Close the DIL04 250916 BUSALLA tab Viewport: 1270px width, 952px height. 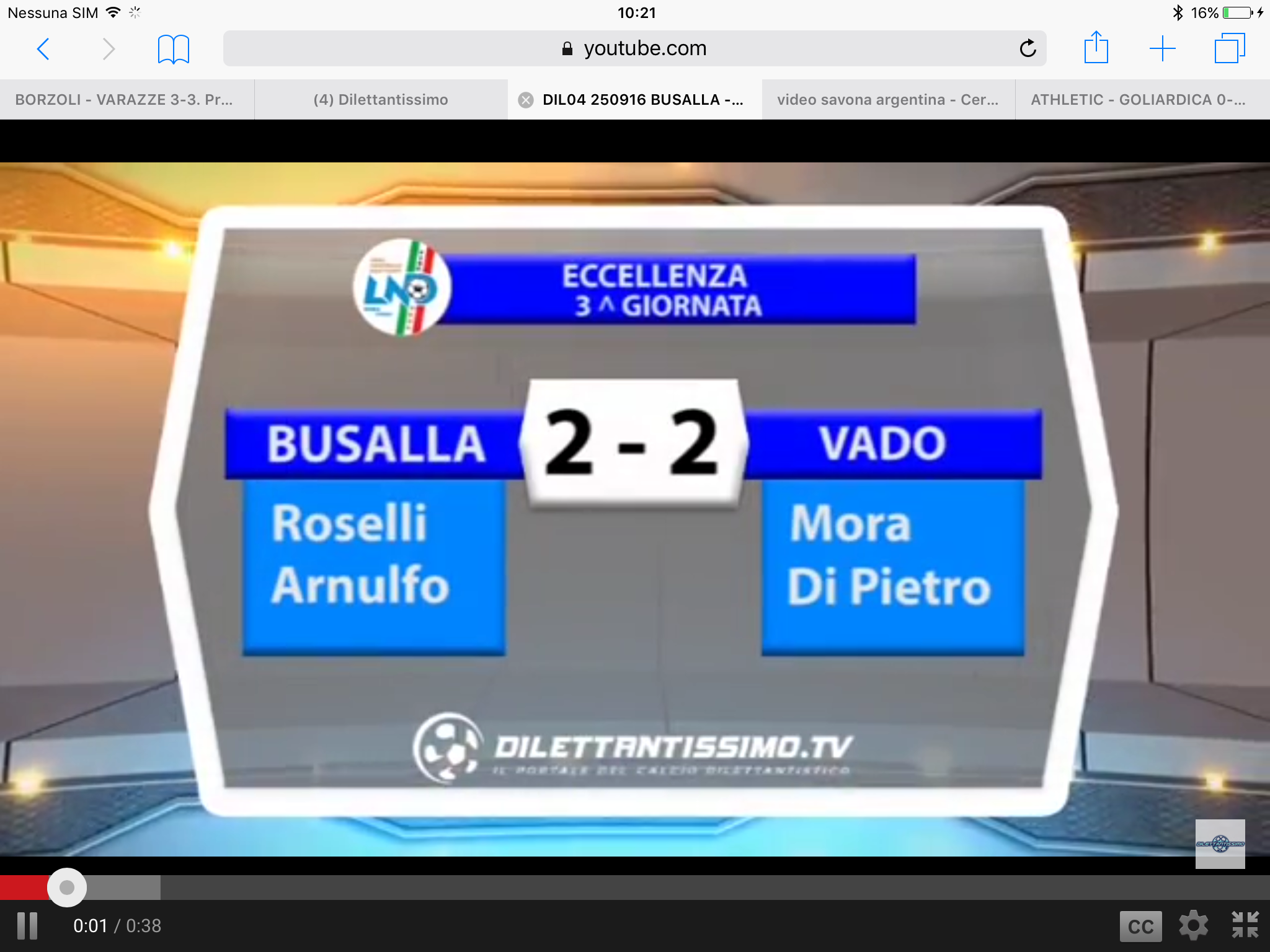coord(526,100)
